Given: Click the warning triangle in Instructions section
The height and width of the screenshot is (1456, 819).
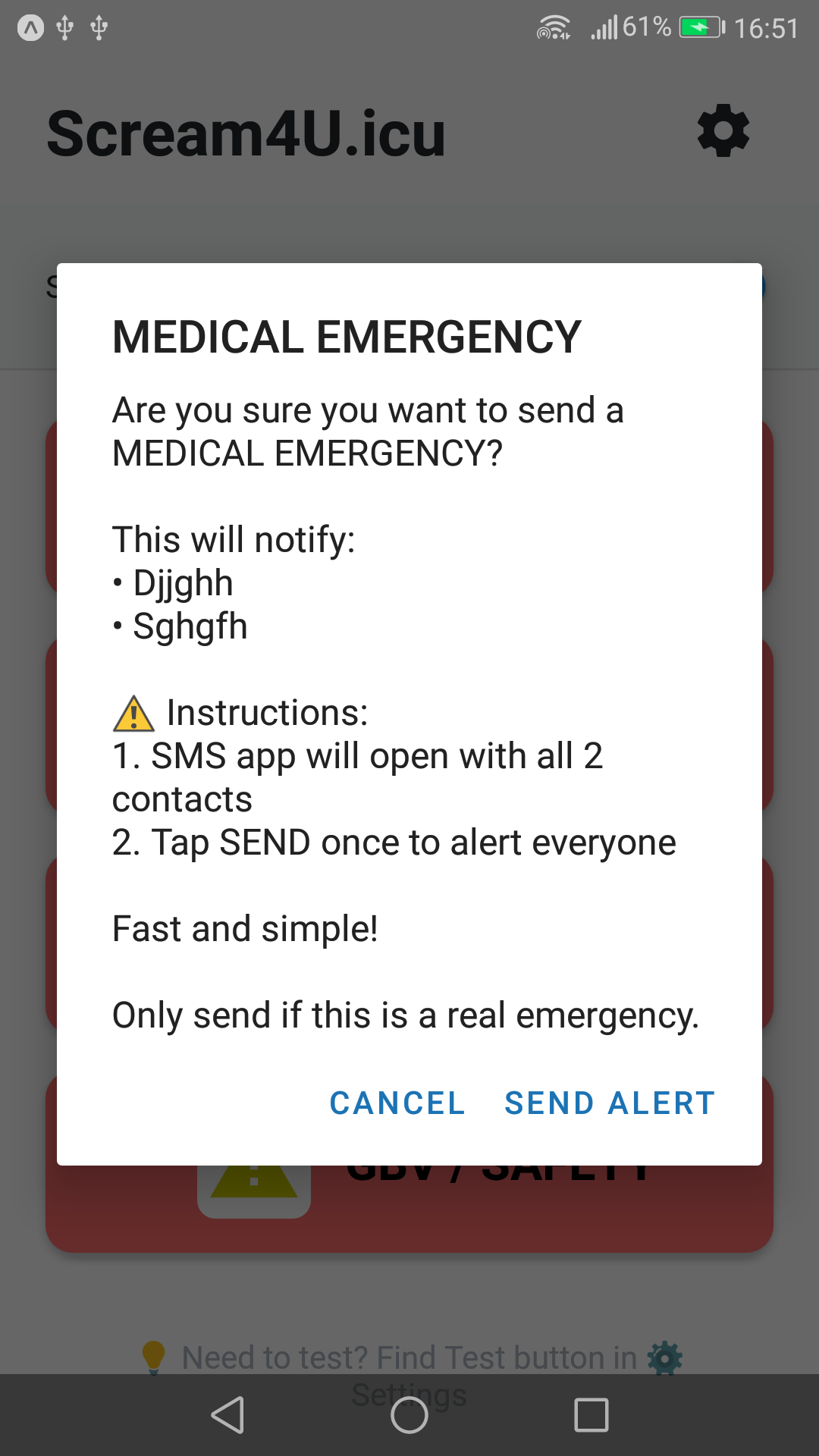Looking at the screenshot, I should 133,714.
